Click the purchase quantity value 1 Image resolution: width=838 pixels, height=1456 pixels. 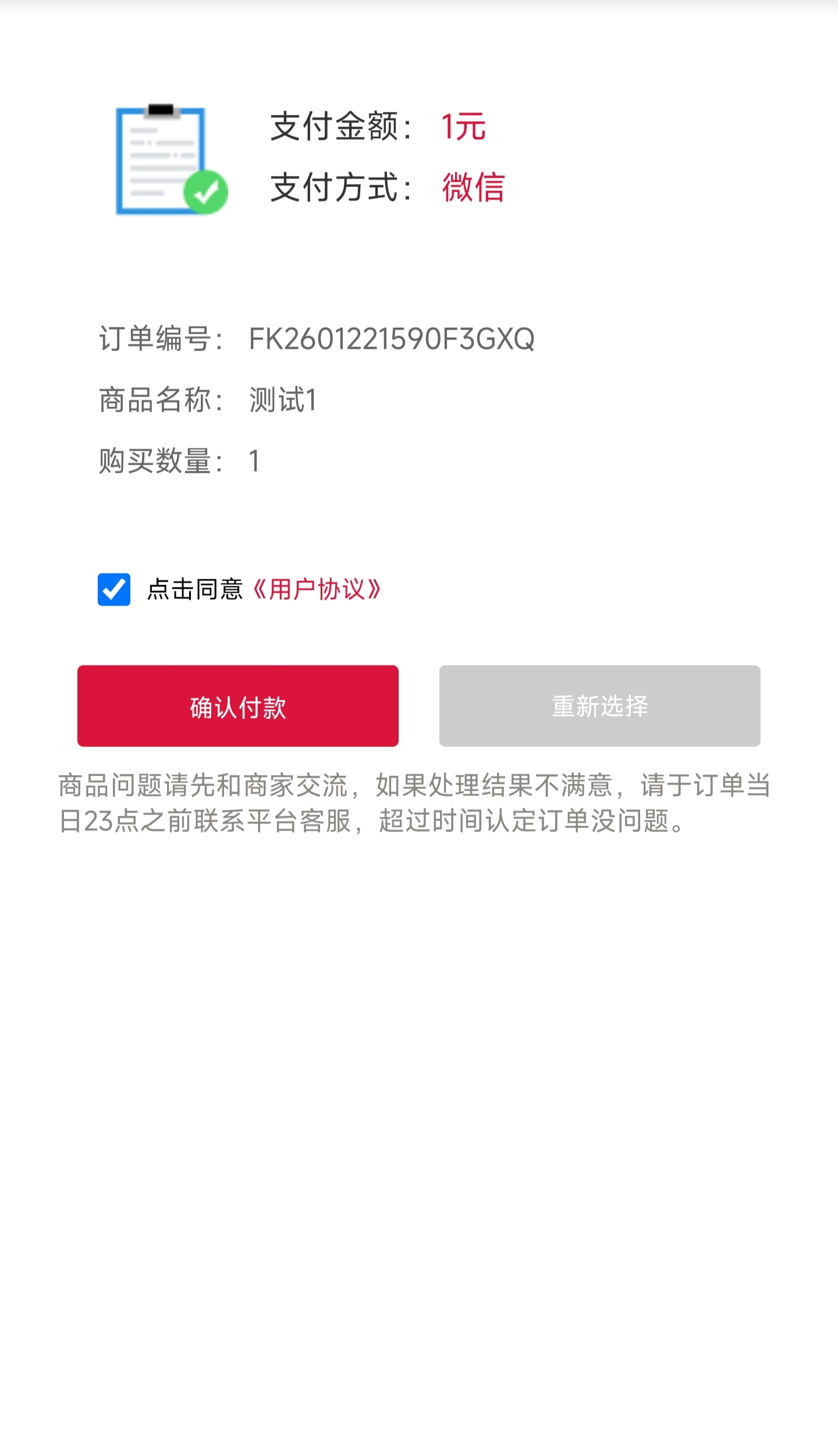click(x=254, y=460)
